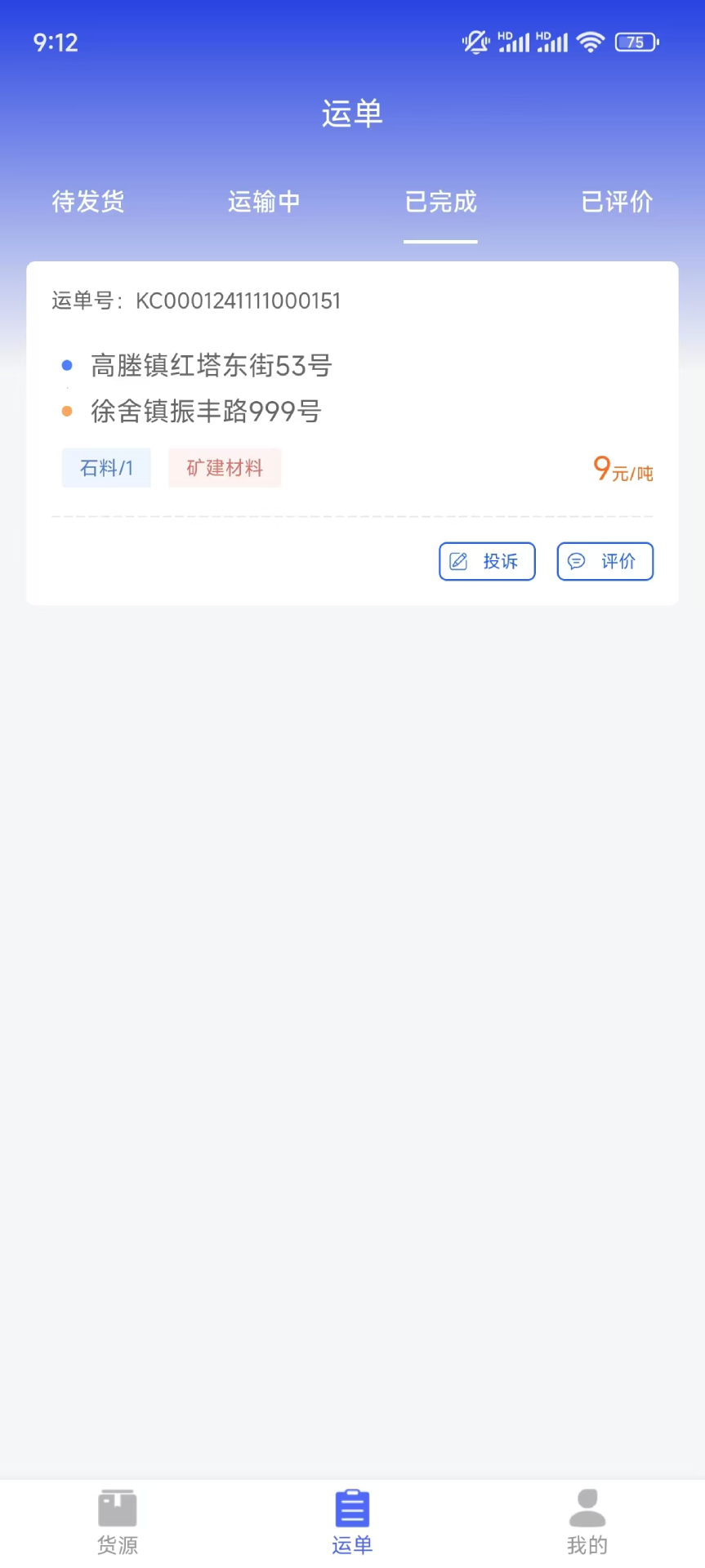
Task: Switch to the 待发货 tab
Action: pos(88,202)
